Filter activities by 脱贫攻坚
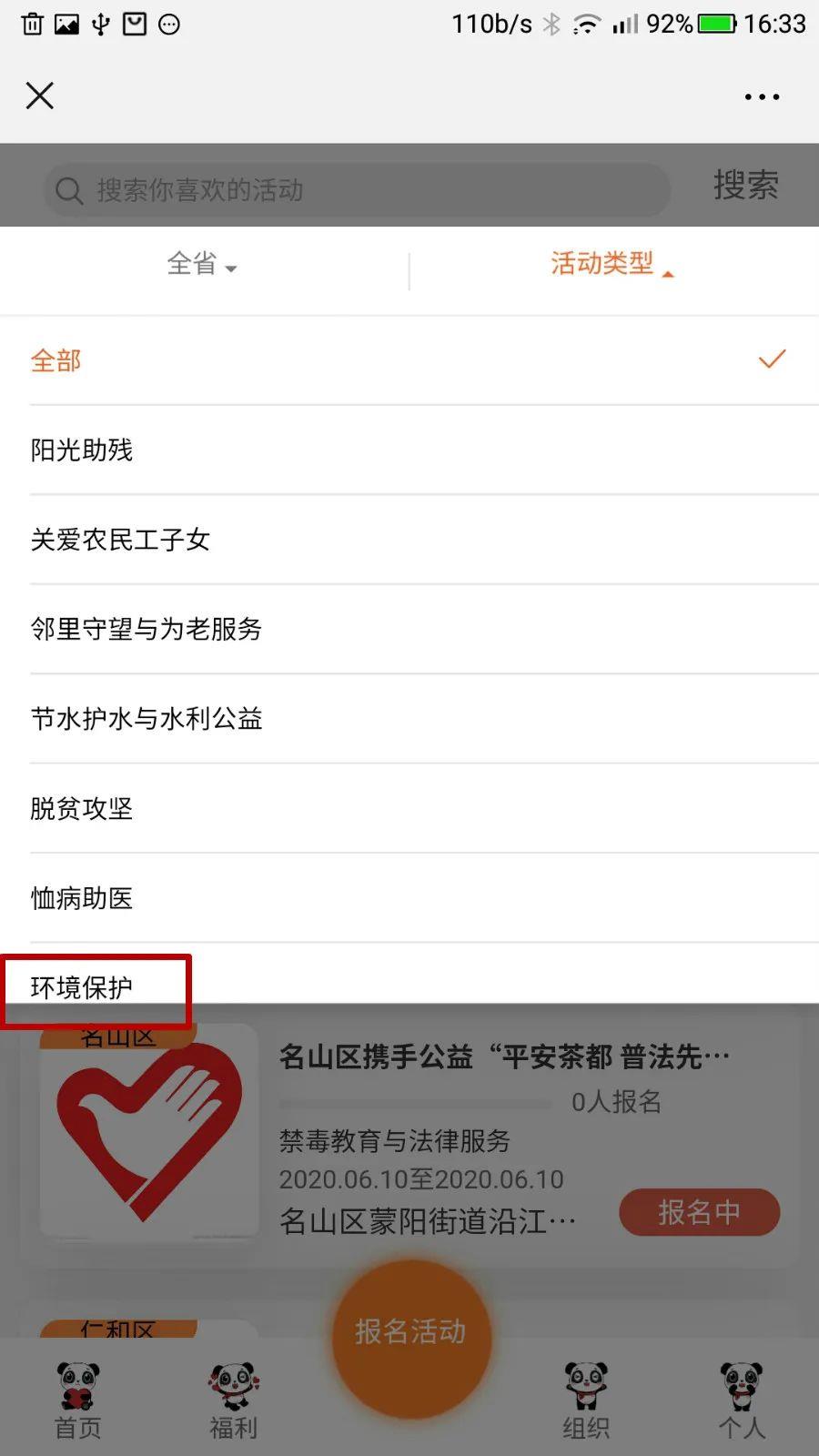Screen dimensions: 819x1456 click(409, 808)
